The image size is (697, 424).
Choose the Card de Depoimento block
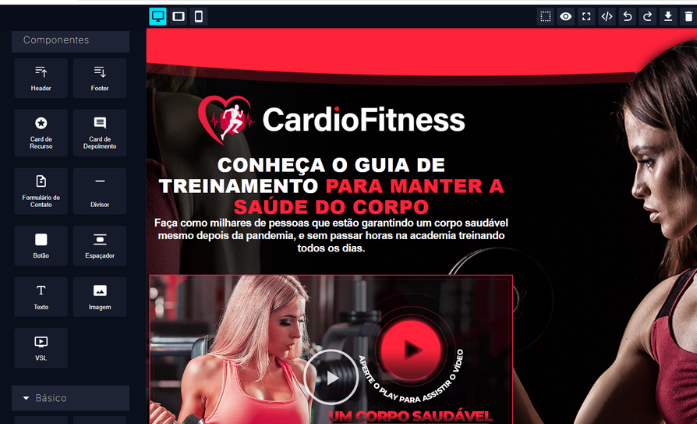[100, 132]
